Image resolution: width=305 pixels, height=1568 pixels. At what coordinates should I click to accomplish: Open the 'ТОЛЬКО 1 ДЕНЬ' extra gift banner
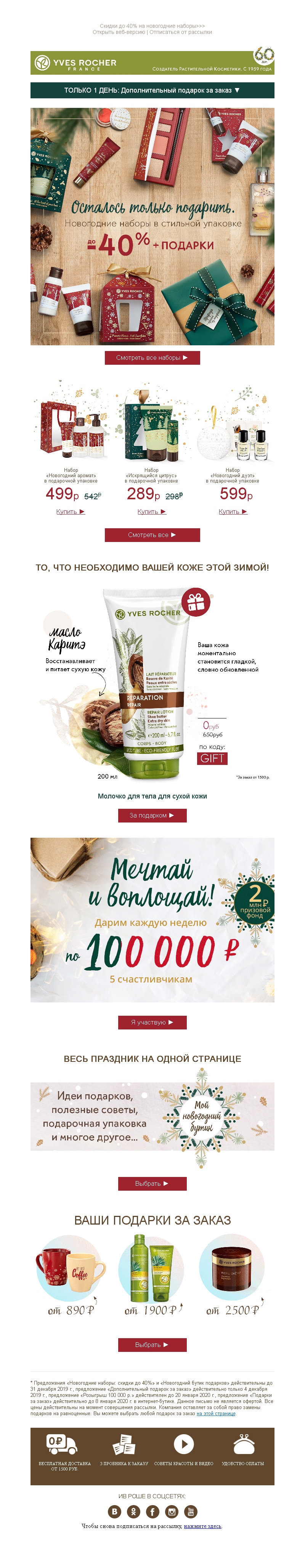(x=152, y=90)
